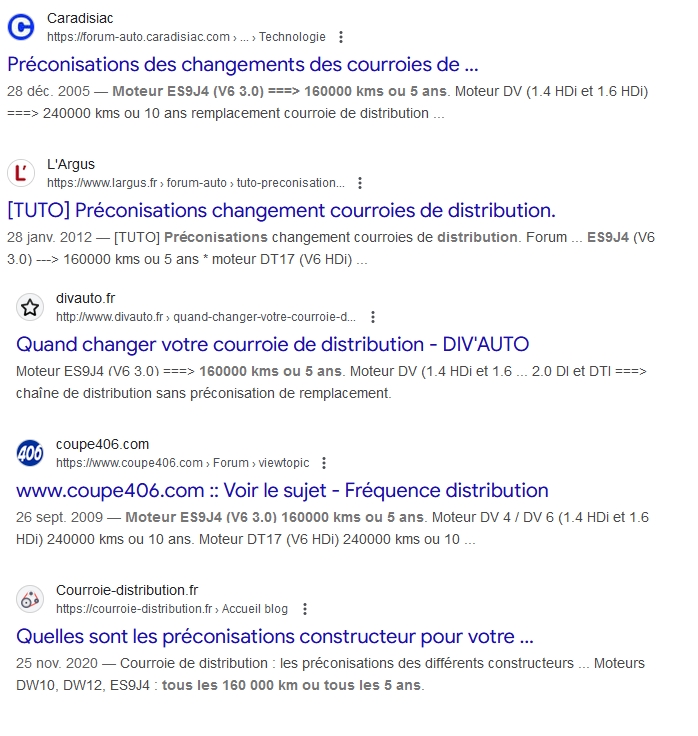Open the L'Argus TUTO préconisations result
The height and width of the screenshot is (736, 698).
(280, 211)
